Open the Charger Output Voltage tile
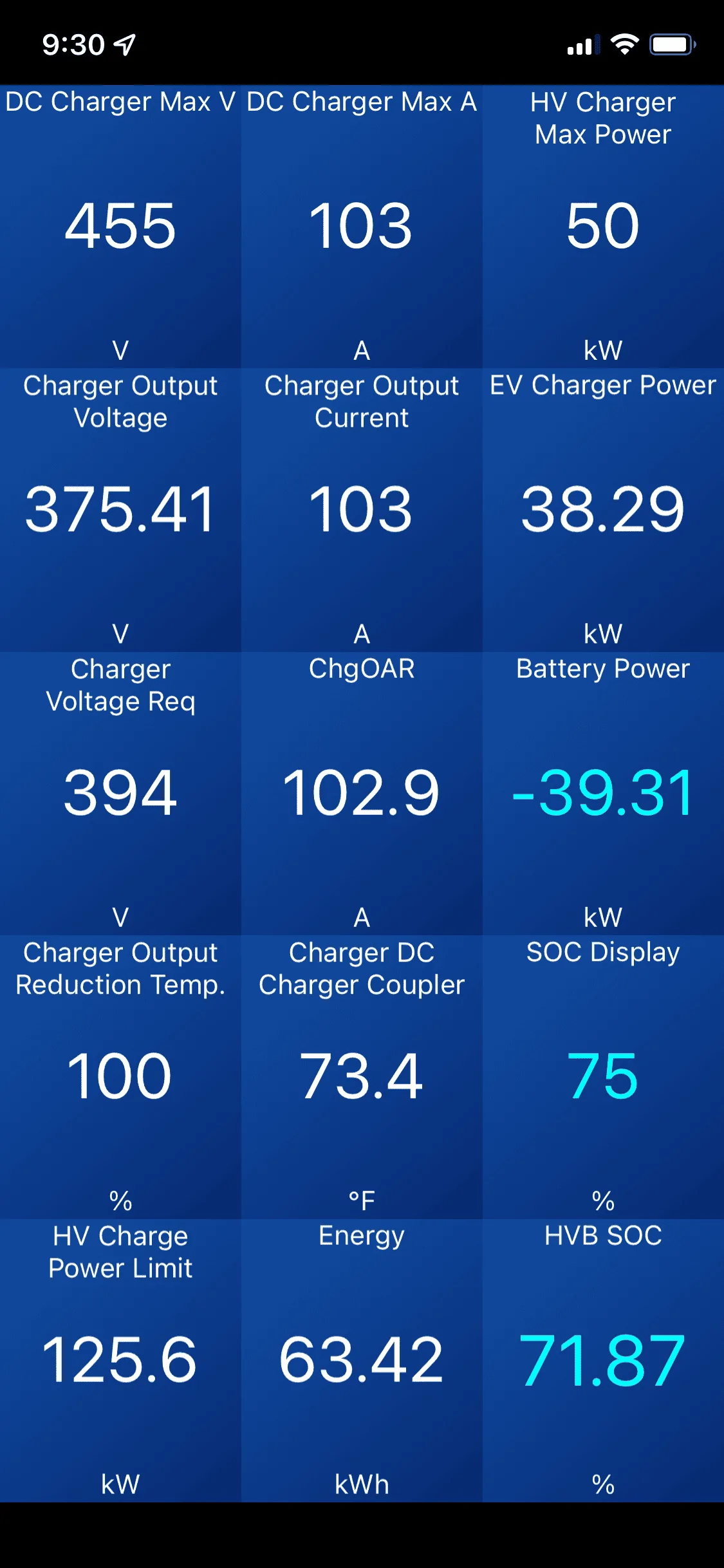724x1568 pixels. 120,509
